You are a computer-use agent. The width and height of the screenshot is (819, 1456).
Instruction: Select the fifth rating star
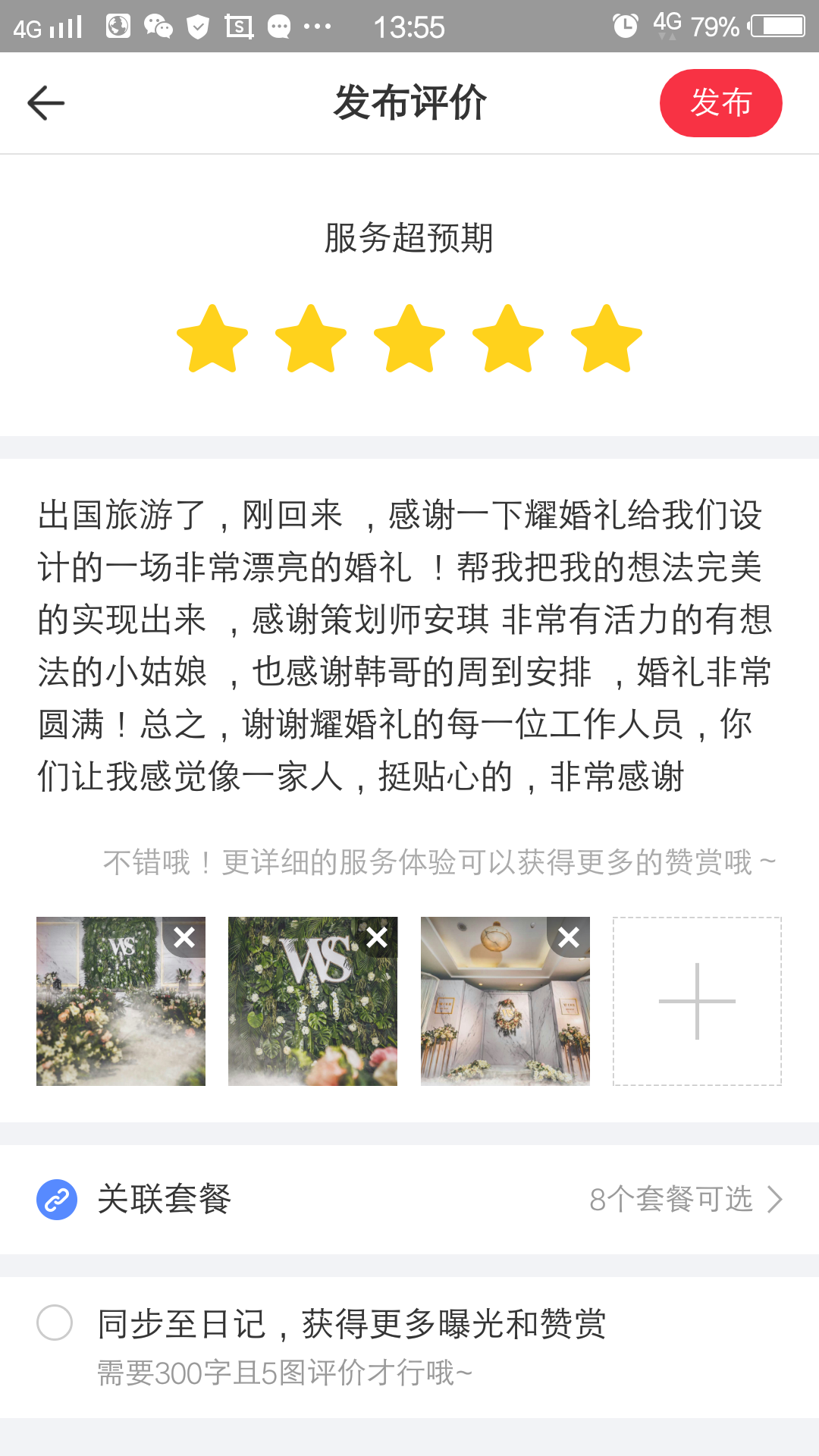(x=607, y=339)
